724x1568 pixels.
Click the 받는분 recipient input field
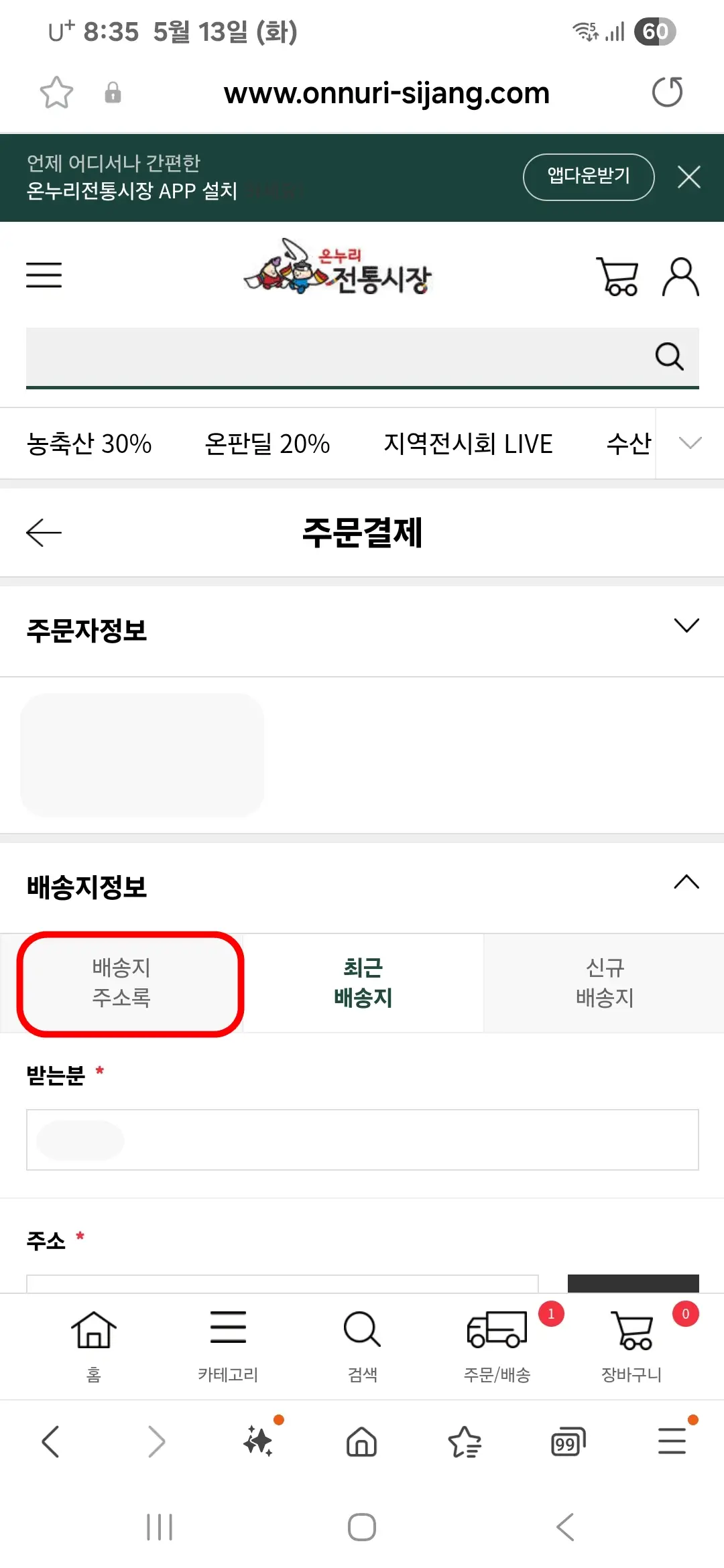(362, 1139)
